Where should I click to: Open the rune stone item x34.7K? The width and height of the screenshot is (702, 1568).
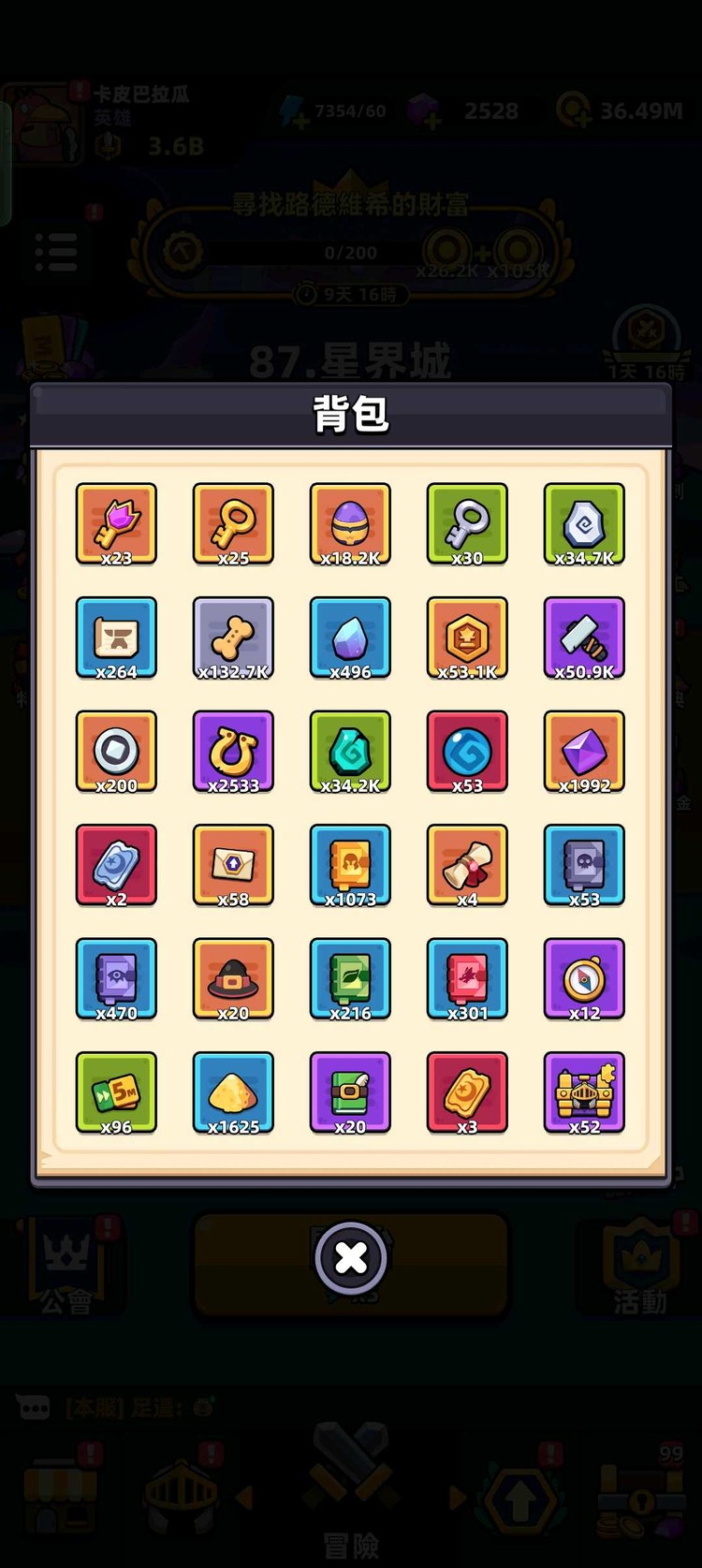[584, 523]
